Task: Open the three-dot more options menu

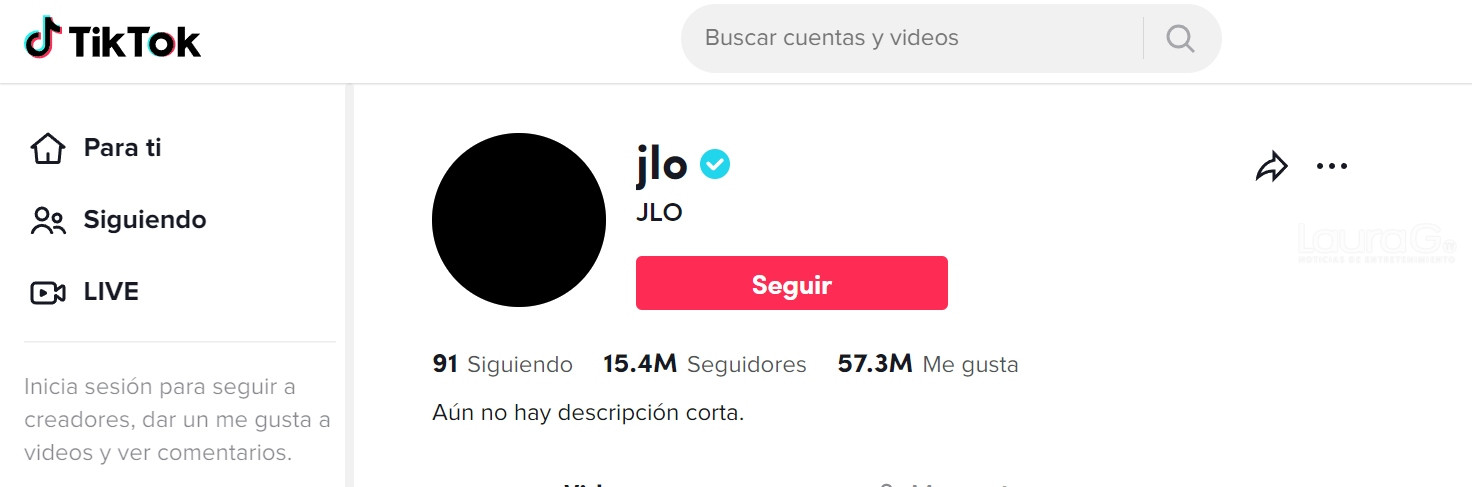Action: 1332,167
